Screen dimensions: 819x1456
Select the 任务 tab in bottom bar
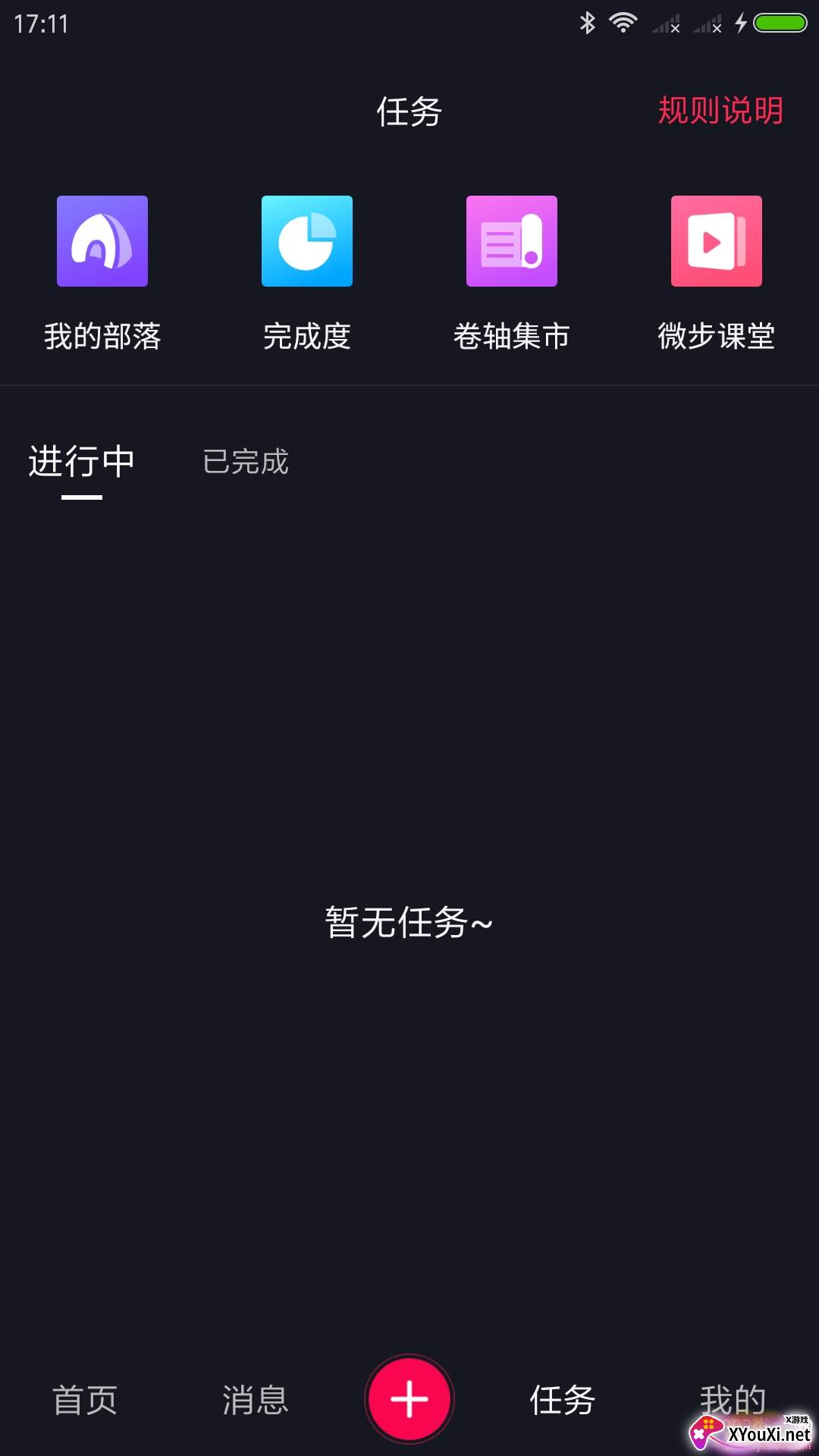(563, 1400)
